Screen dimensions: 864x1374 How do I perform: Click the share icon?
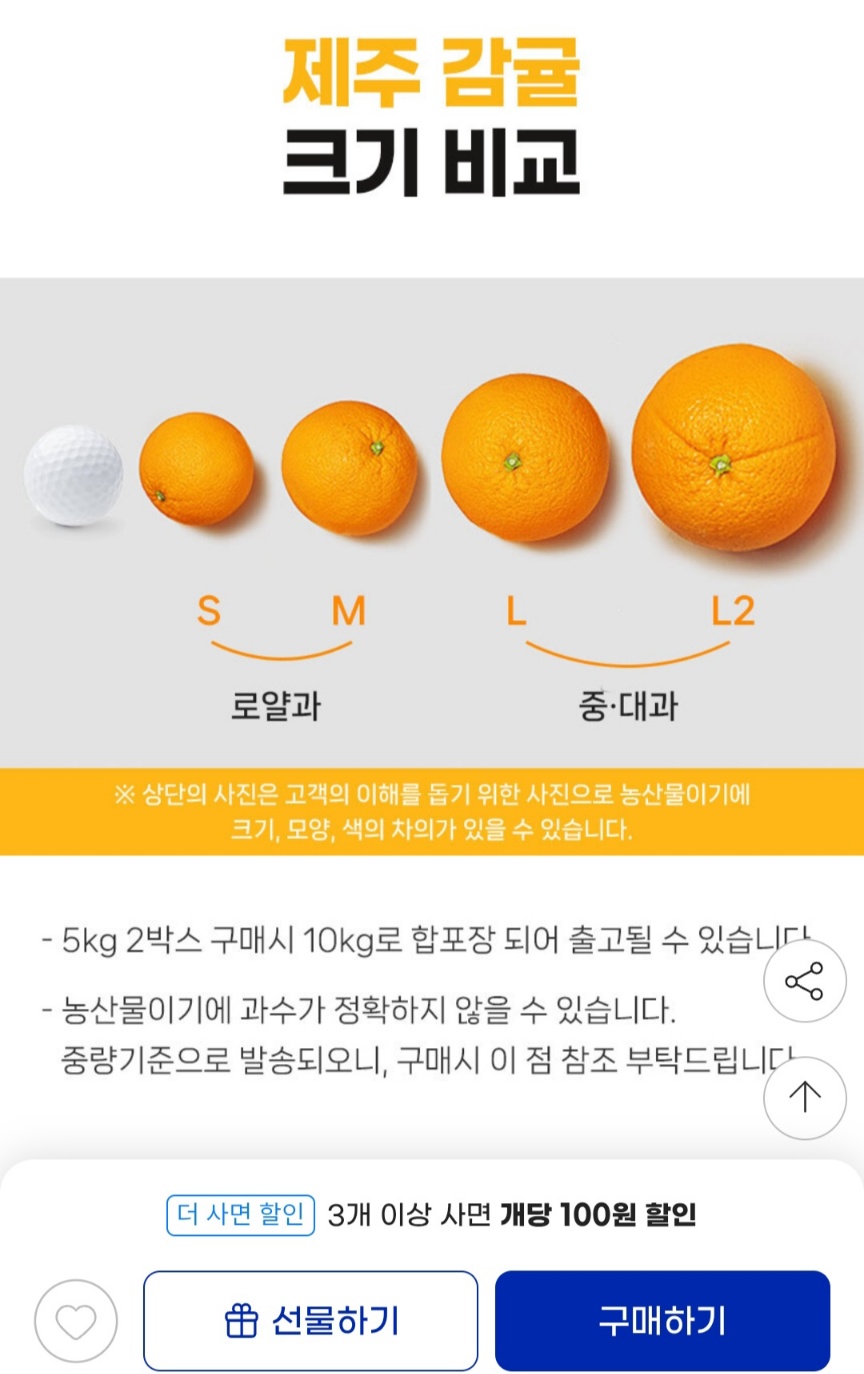805,981
